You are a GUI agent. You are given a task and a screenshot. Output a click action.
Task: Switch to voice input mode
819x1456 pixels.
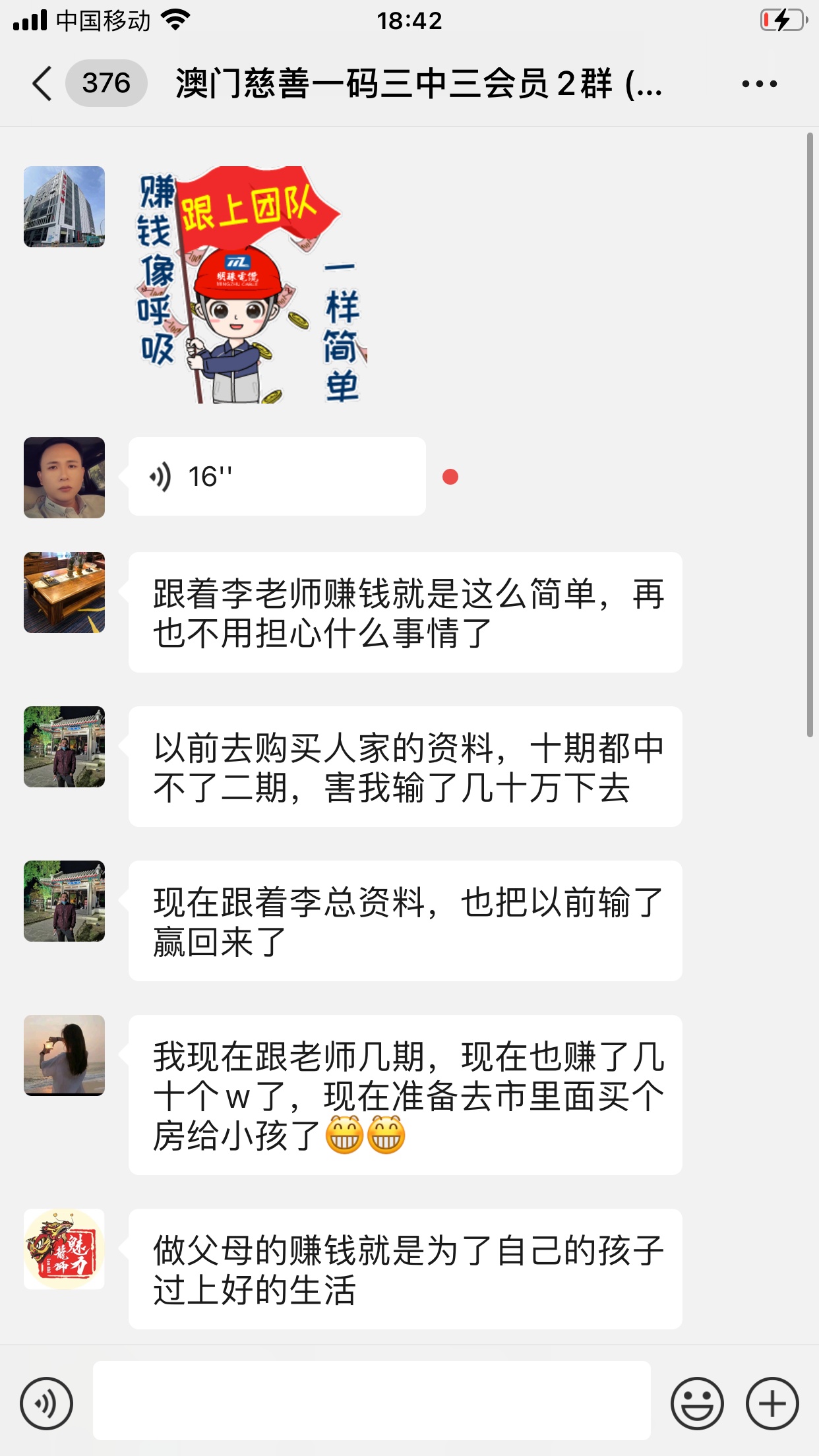coord(46,1403)
